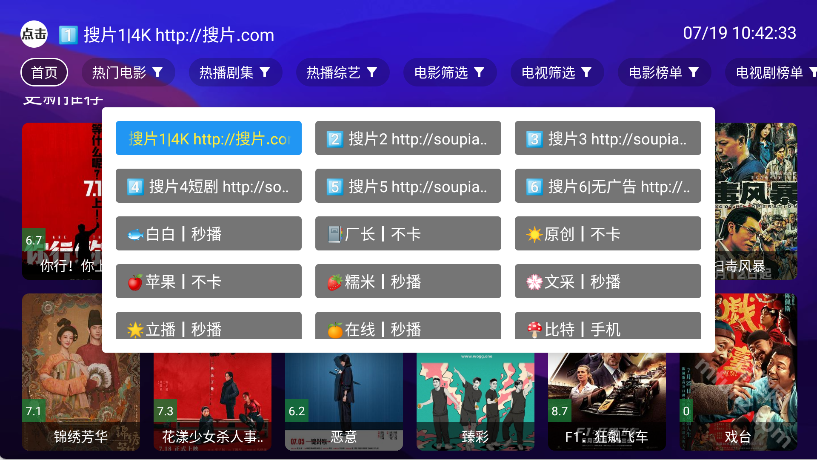Screen dimensions: 817x460
Task: Tap the 点击 round button
Action: coord(34,34)
